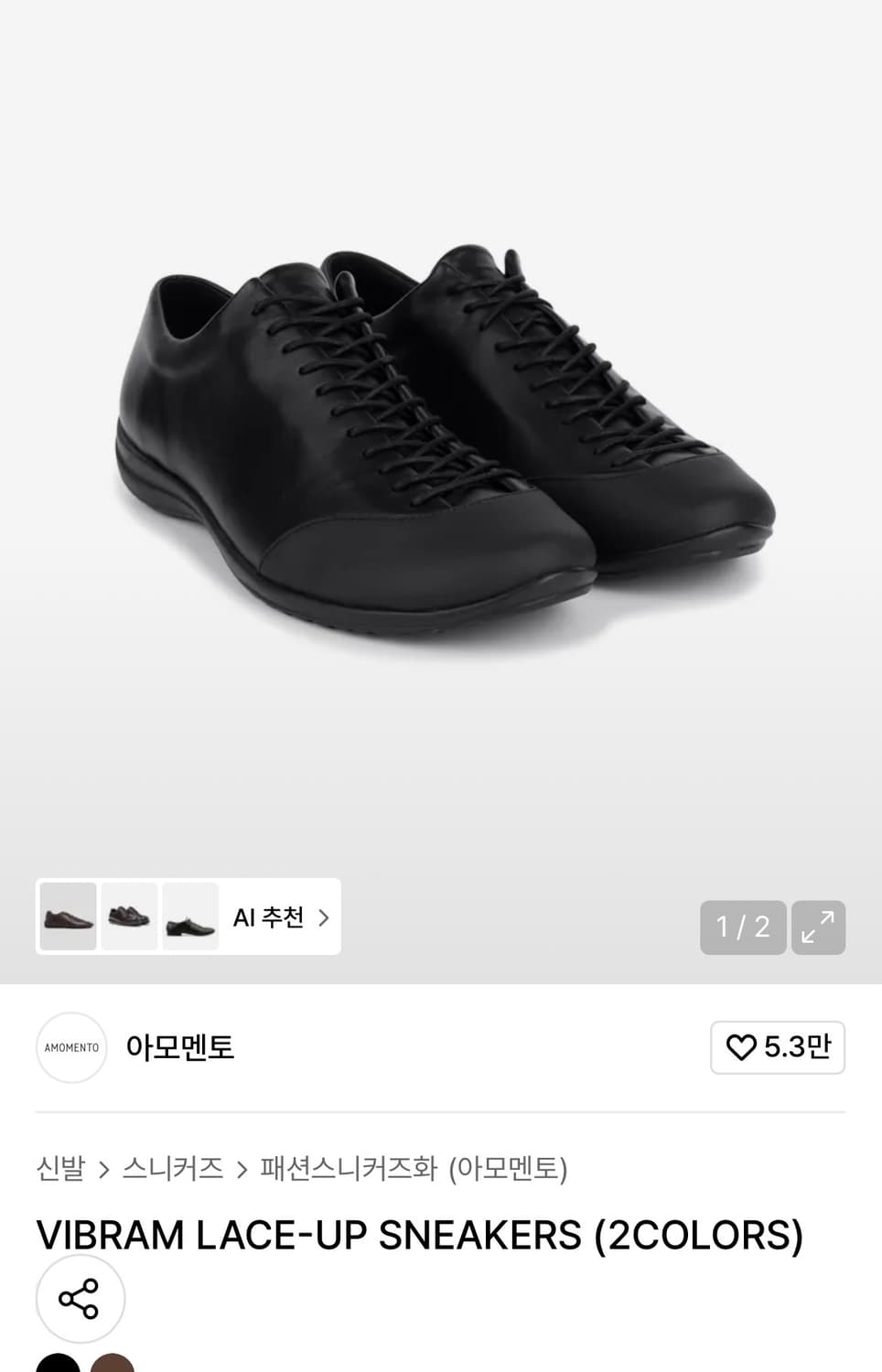Viewport: 882px width, 1372px height.
Task: Click the AMOMENTO brand logo circle
Action: 70,1047
